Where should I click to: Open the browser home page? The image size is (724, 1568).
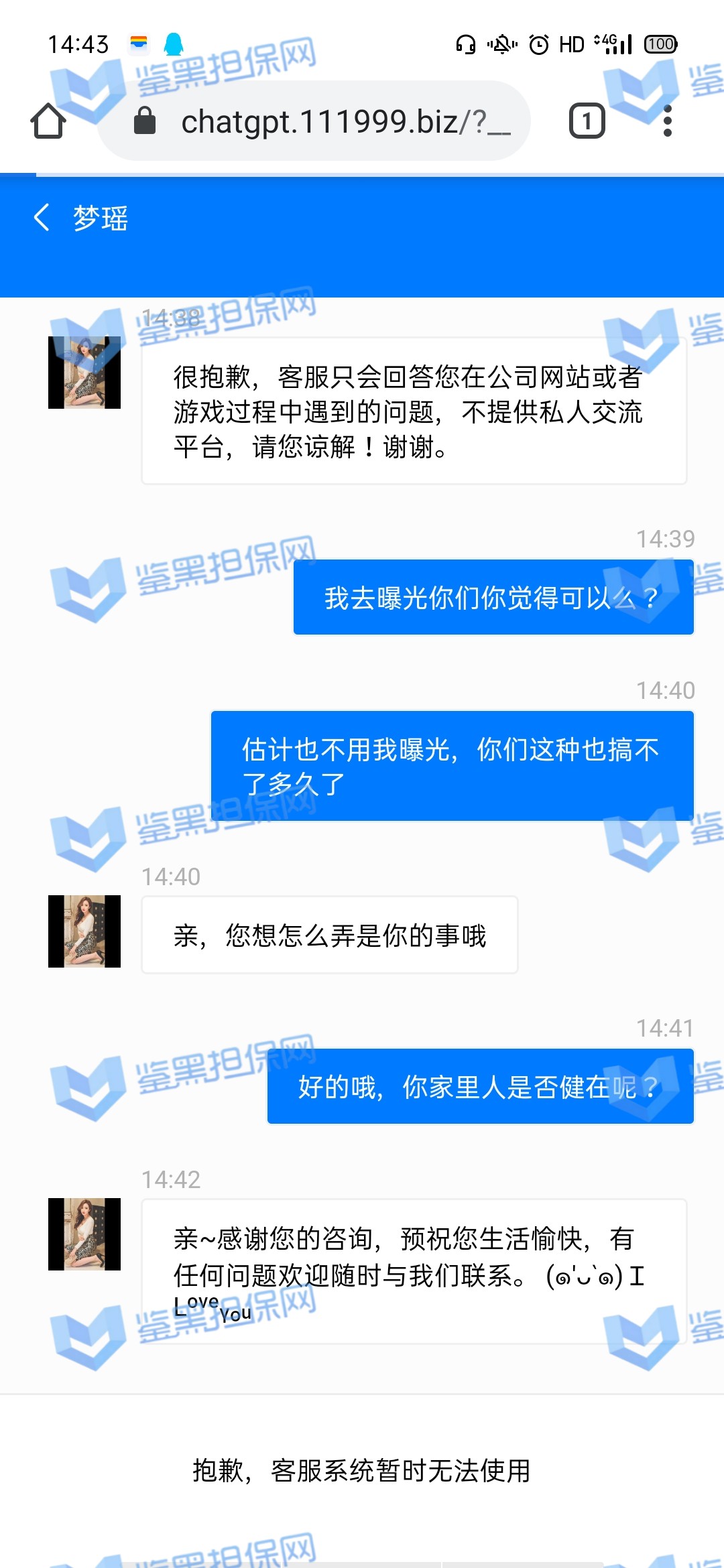48,121
